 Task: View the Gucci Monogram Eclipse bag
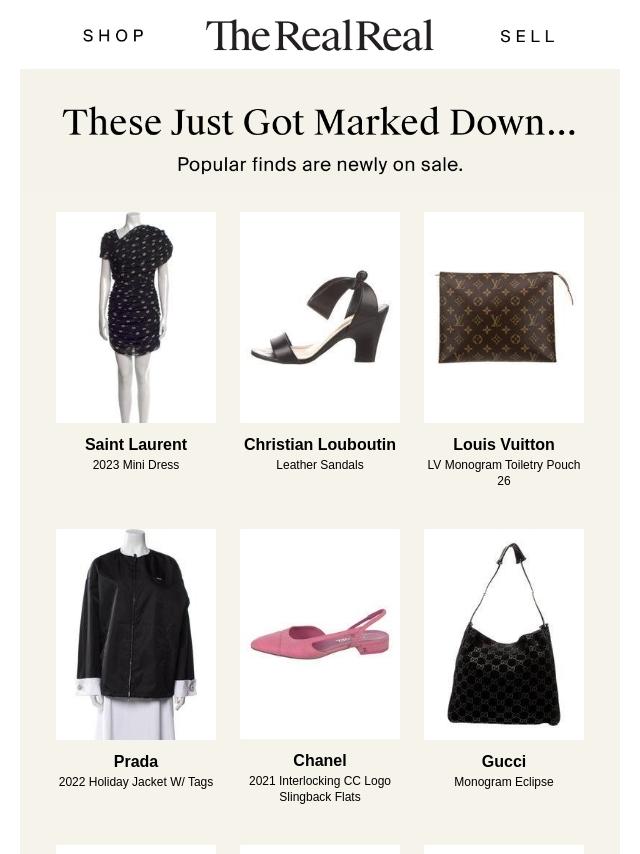(504, 634)
